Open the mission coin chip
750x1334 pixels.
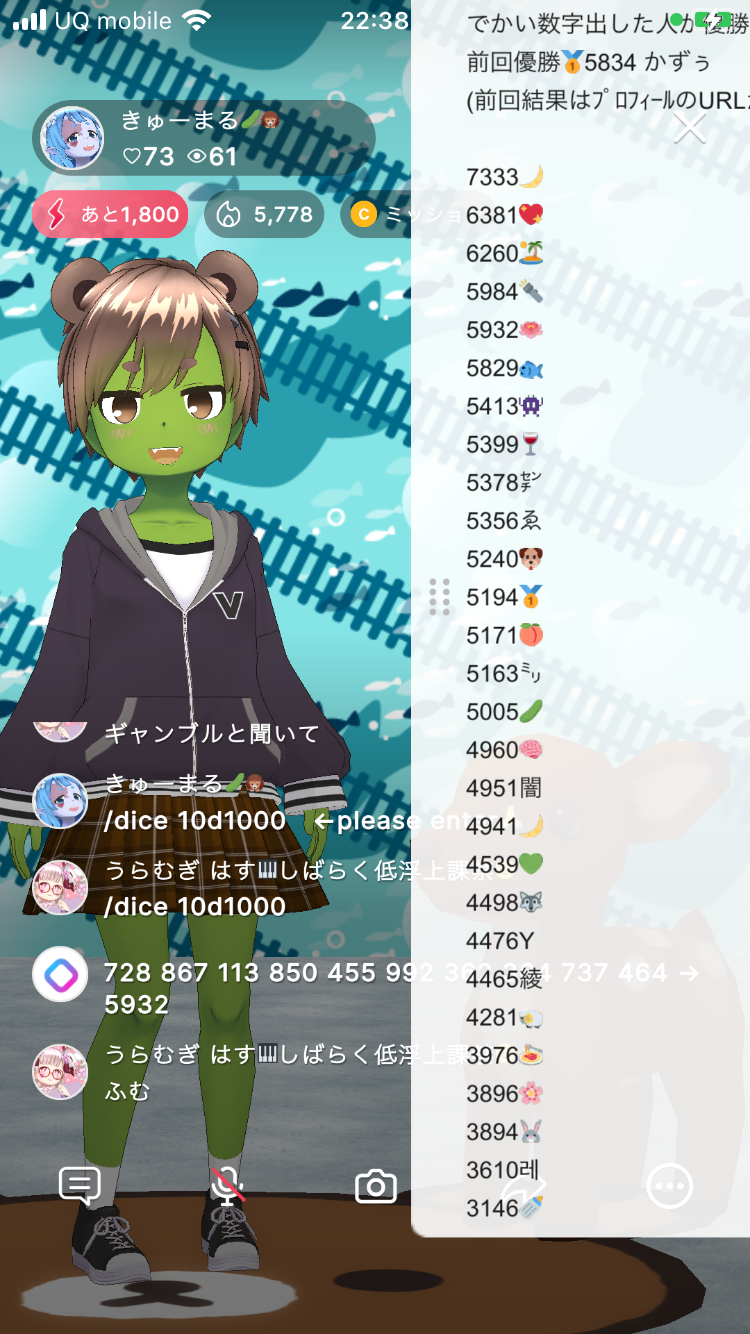click(380, 214)
